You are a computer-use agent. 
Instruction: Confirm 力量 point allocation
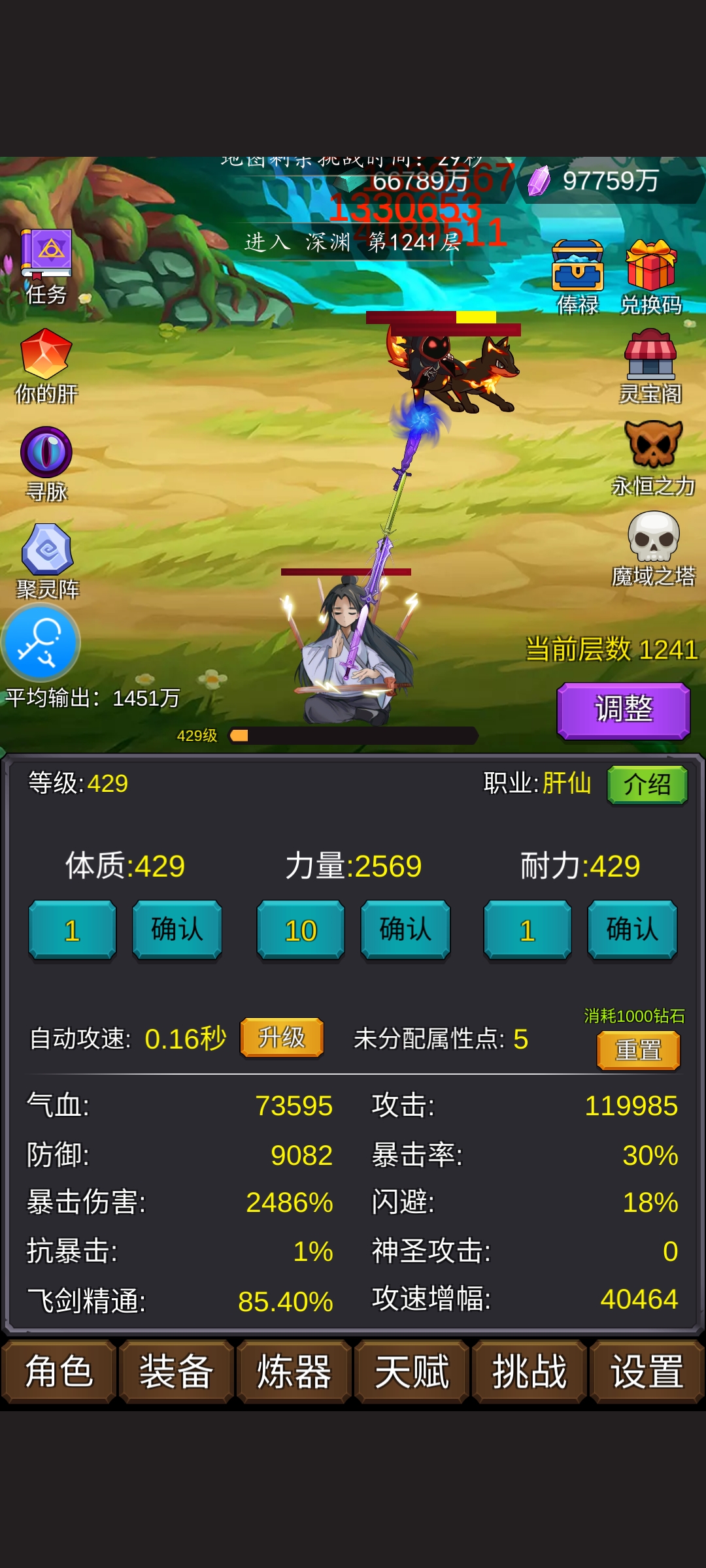tap(405, 930)
